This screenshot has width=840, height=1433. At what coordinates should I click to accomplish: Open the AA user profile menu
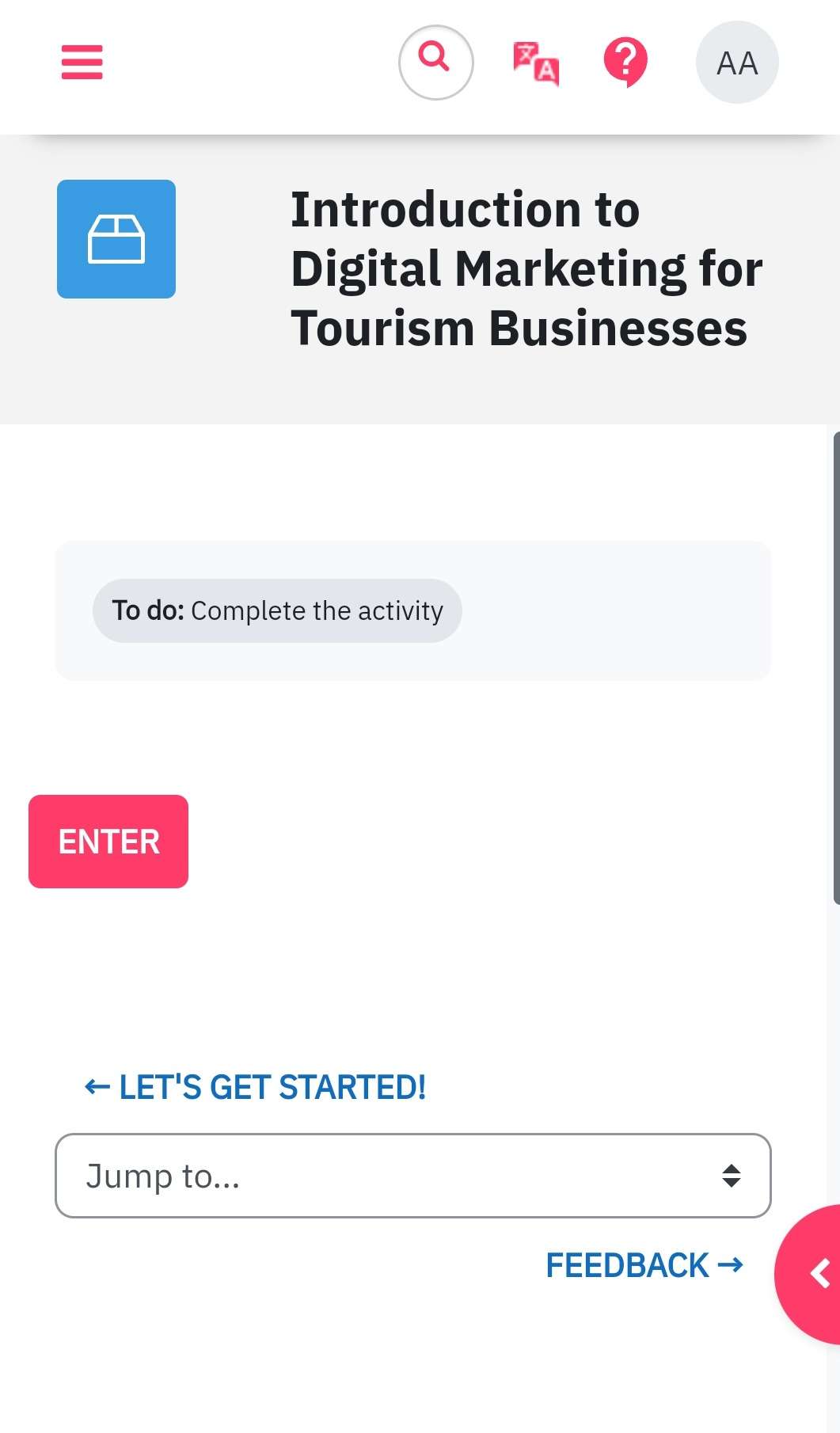pos(737,63)
